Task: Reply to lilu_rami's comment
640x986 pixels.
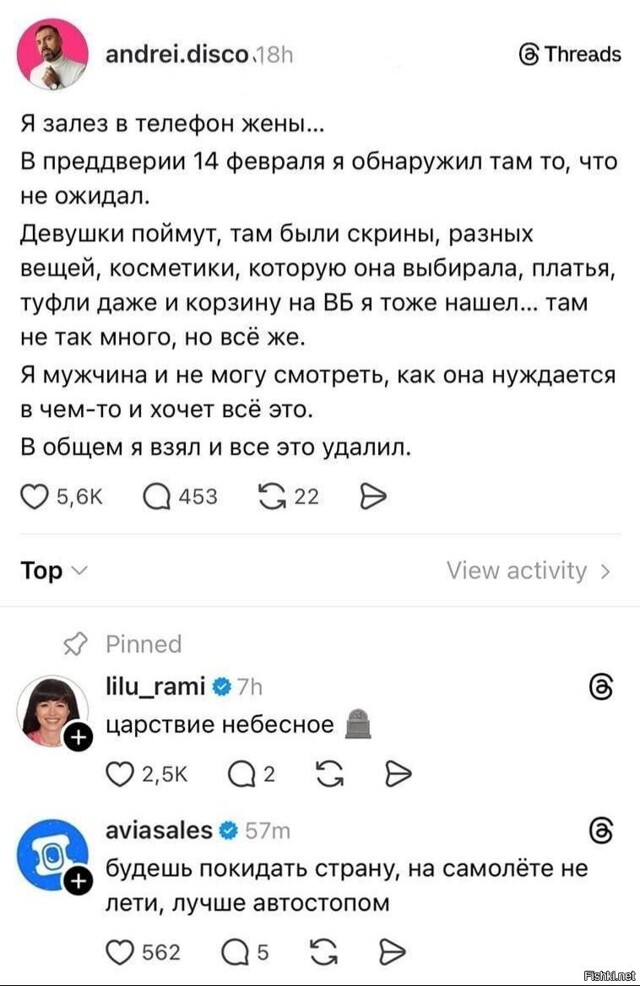Action: [x=241, y=773]
